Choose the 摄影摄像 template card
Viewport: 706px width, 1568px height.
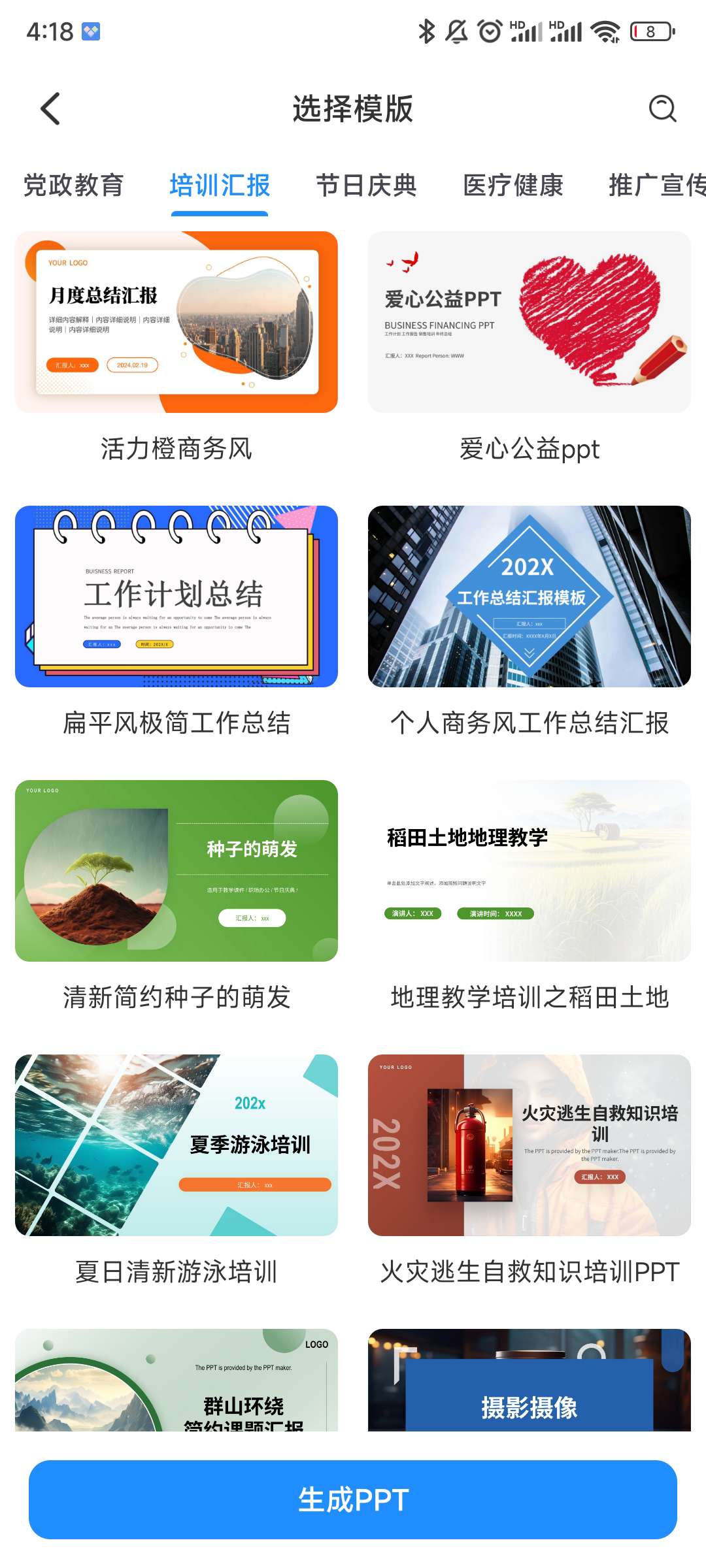529,1380
